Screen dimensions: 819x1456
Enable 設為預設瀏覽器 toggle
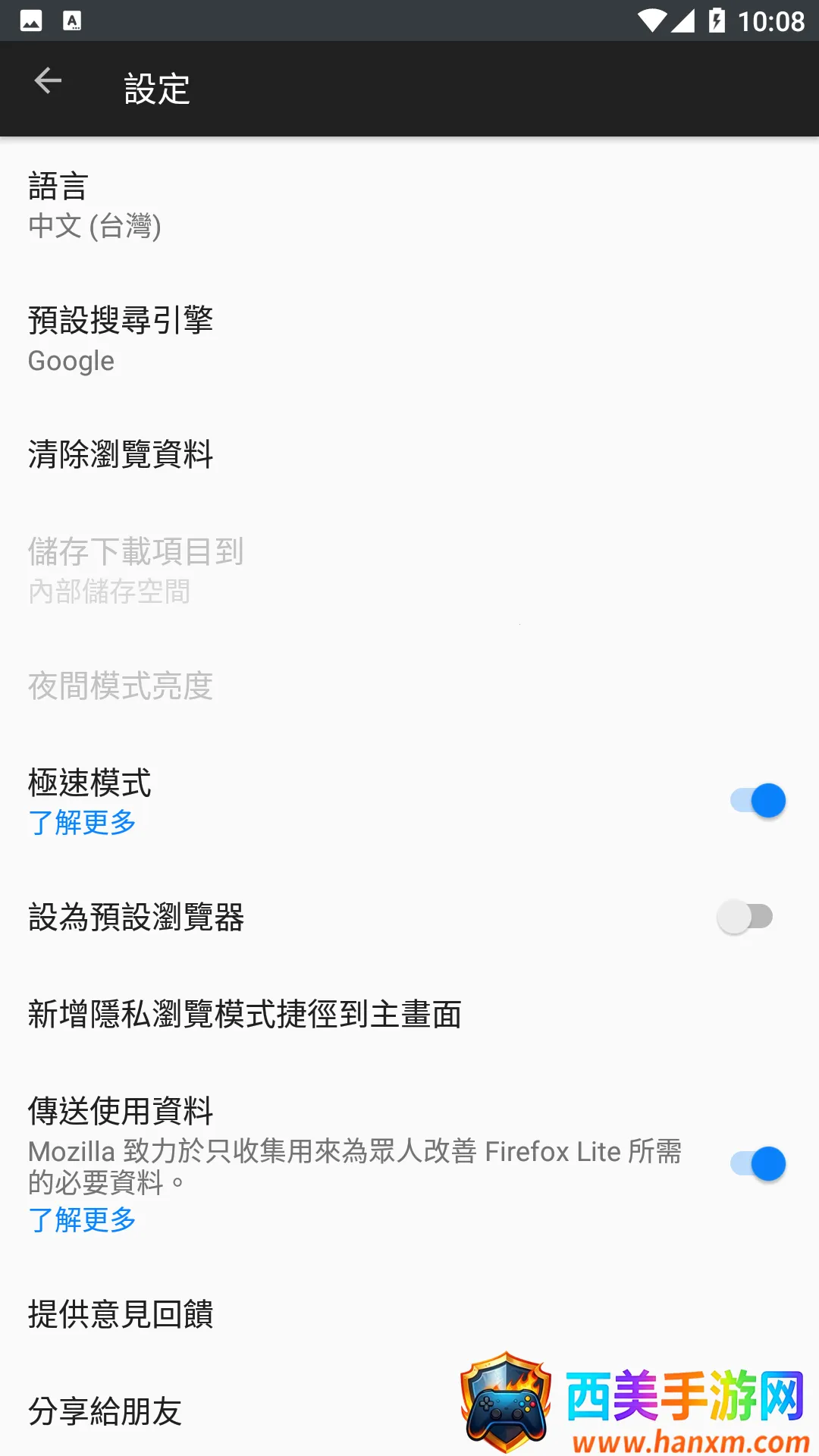click(745, 917)
